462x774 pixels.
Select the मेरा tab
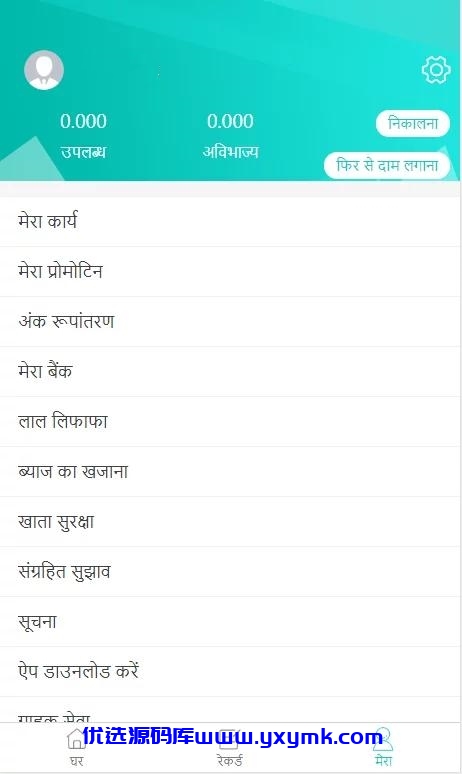point(383,748)
